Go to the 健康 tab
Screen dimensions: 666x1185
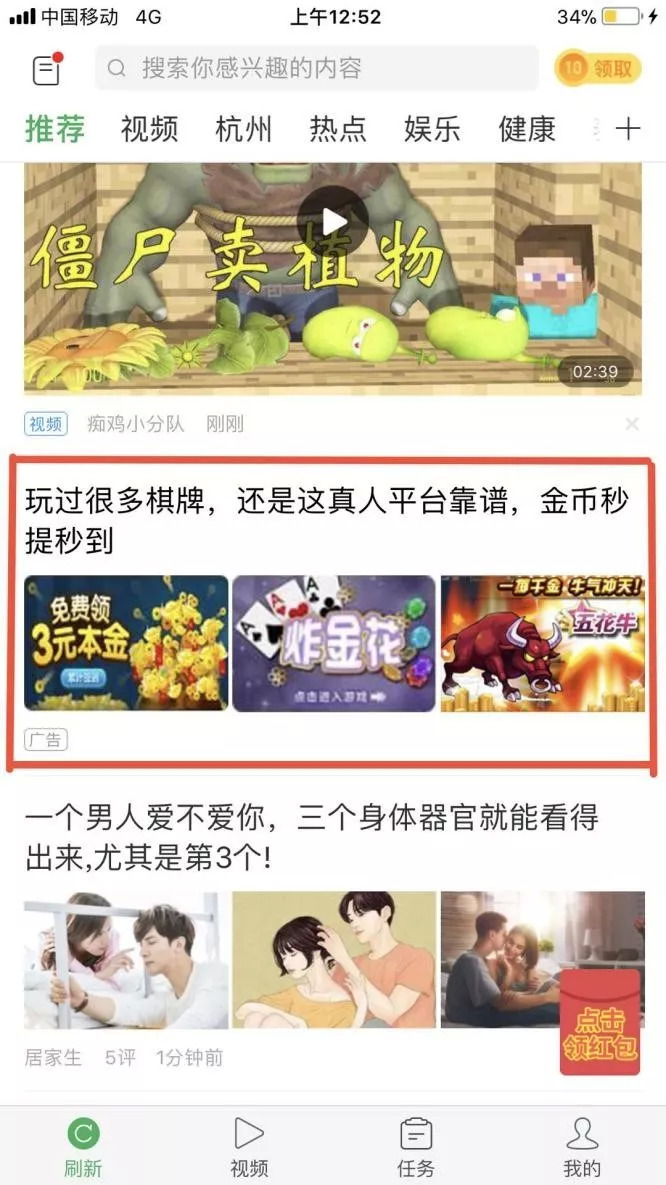tap(526, 128)
